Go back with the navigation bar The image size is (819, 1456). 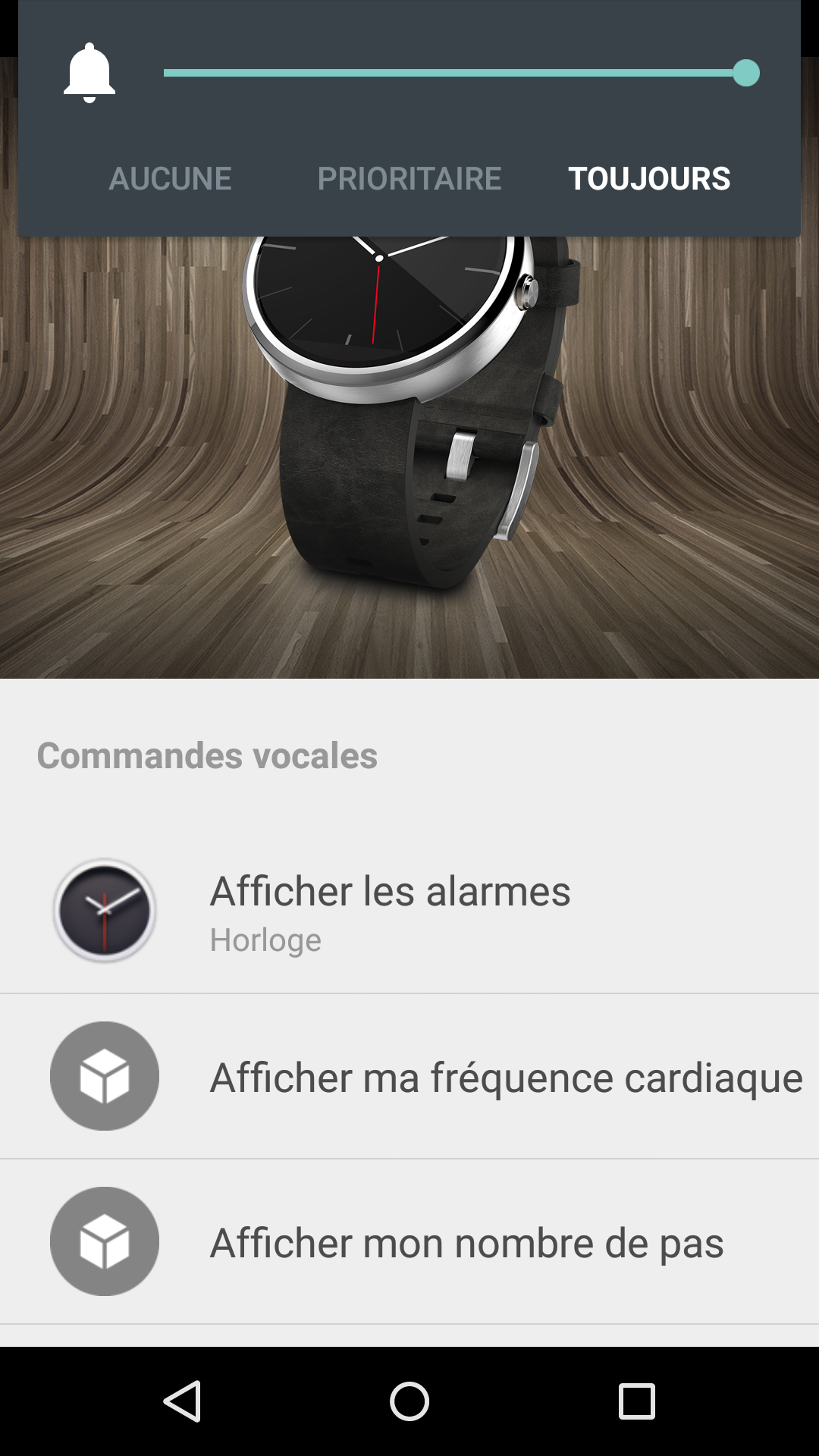click(x=182, y=1401)
